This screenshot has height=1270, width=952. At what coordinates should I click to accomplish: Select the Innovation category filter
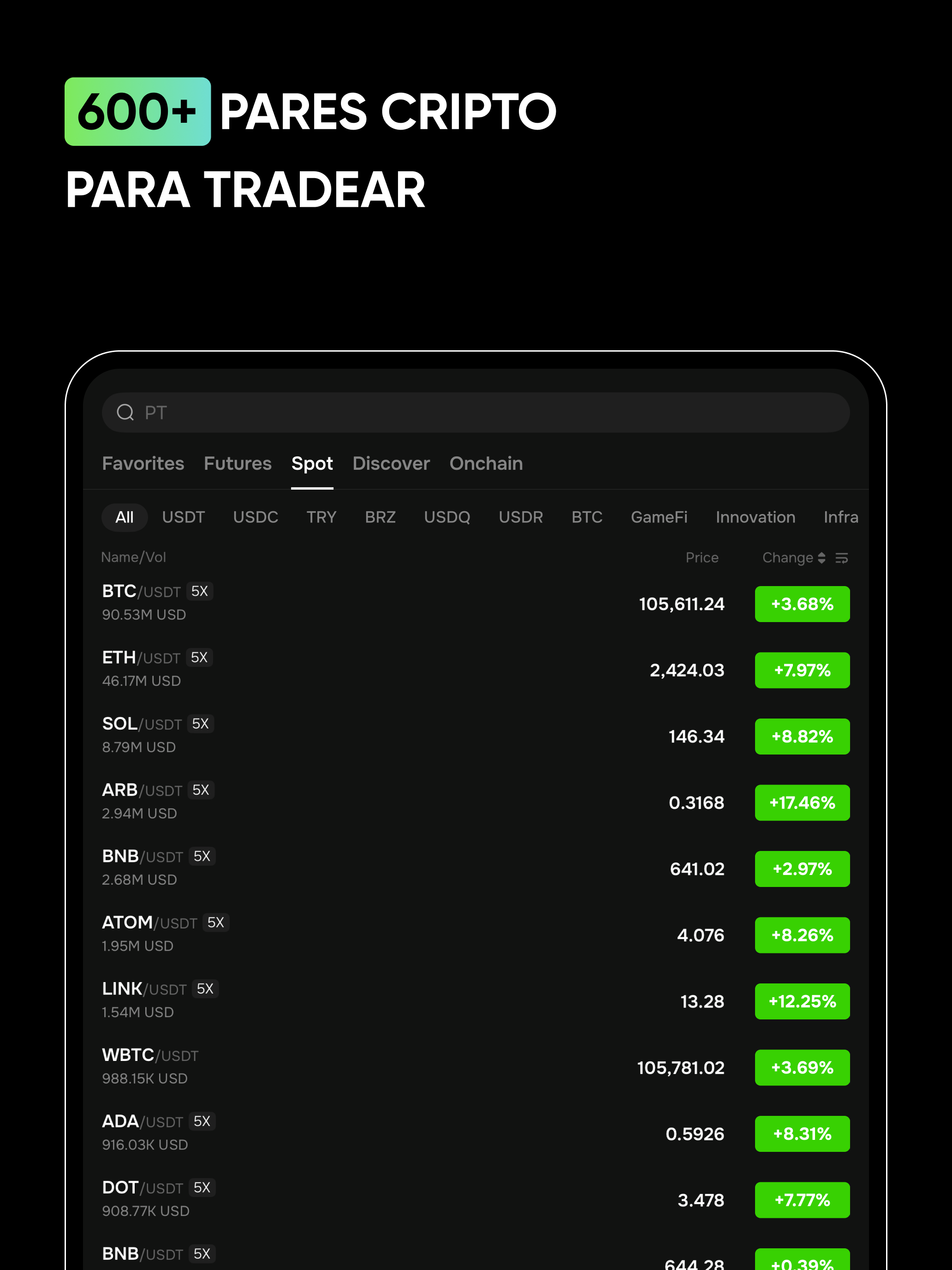click(x=755, y=517)
